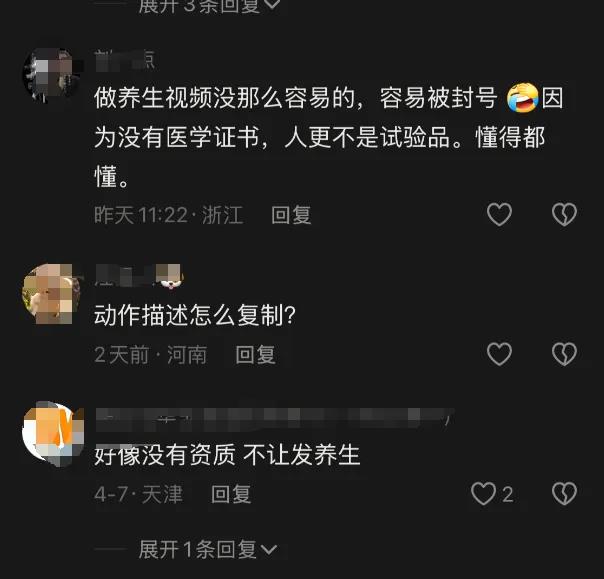Dislike the comment 好像没有资质 不让发养生

click(565, 493)
